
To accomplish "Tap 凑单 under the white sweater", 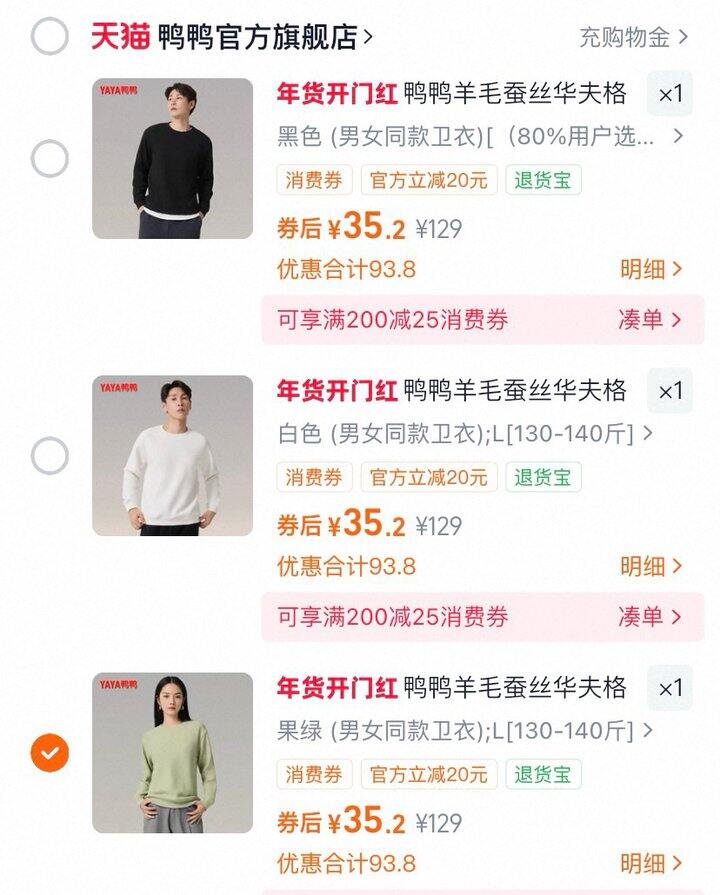I will [x=651, y=616].
